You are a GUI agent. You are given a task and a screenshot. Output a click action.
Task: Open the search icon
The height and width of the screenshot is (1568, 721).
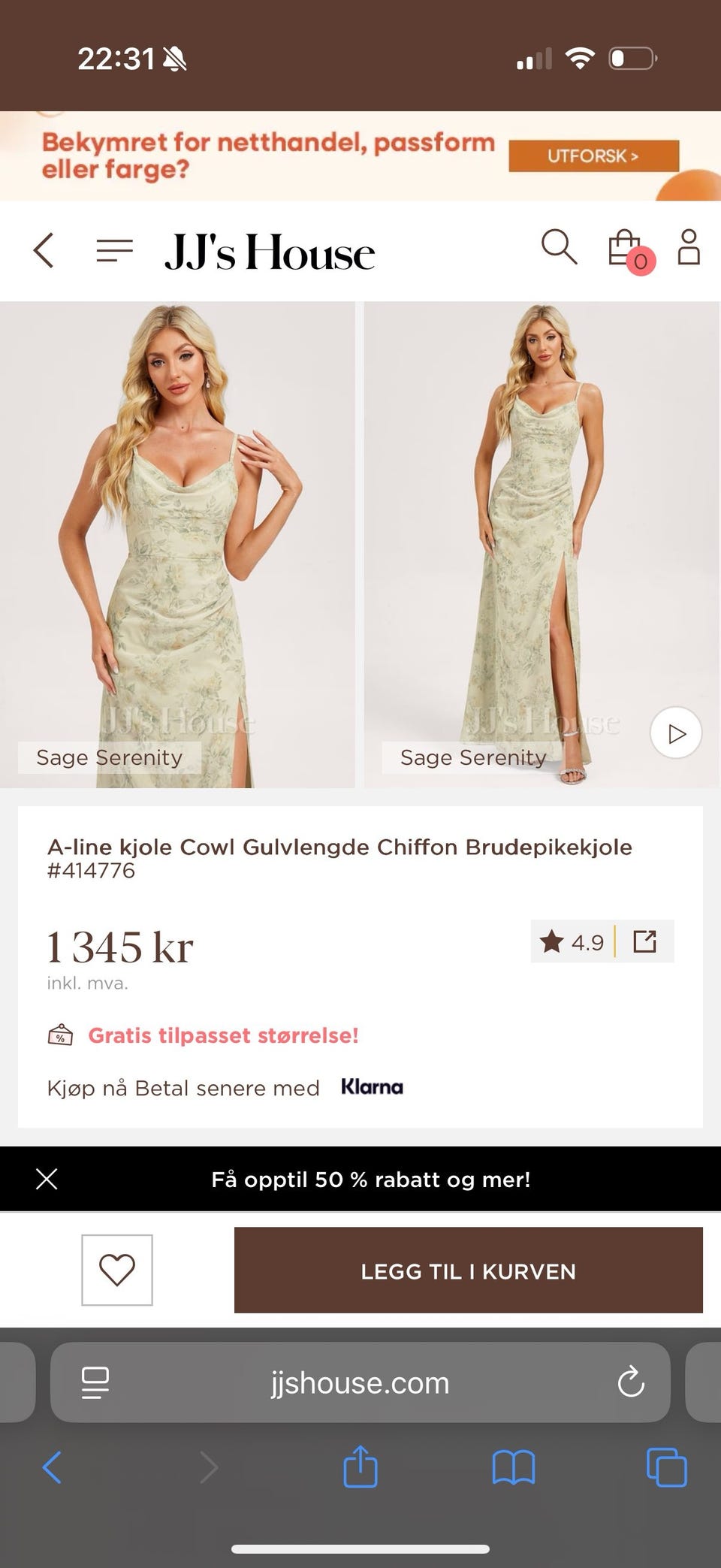tap(558, 250)
